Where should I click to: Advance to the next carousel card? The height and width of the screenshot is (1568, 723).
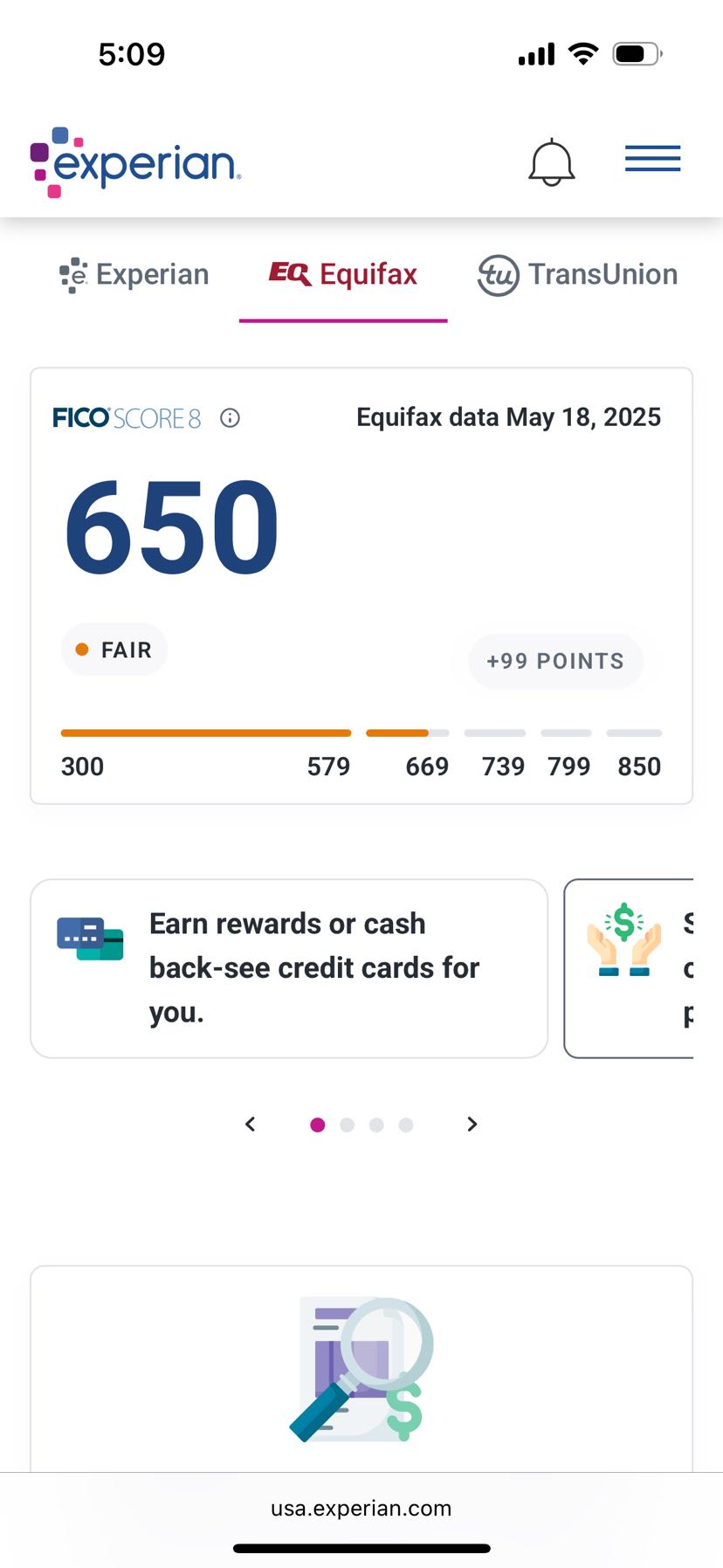[x=472, y=1124]
